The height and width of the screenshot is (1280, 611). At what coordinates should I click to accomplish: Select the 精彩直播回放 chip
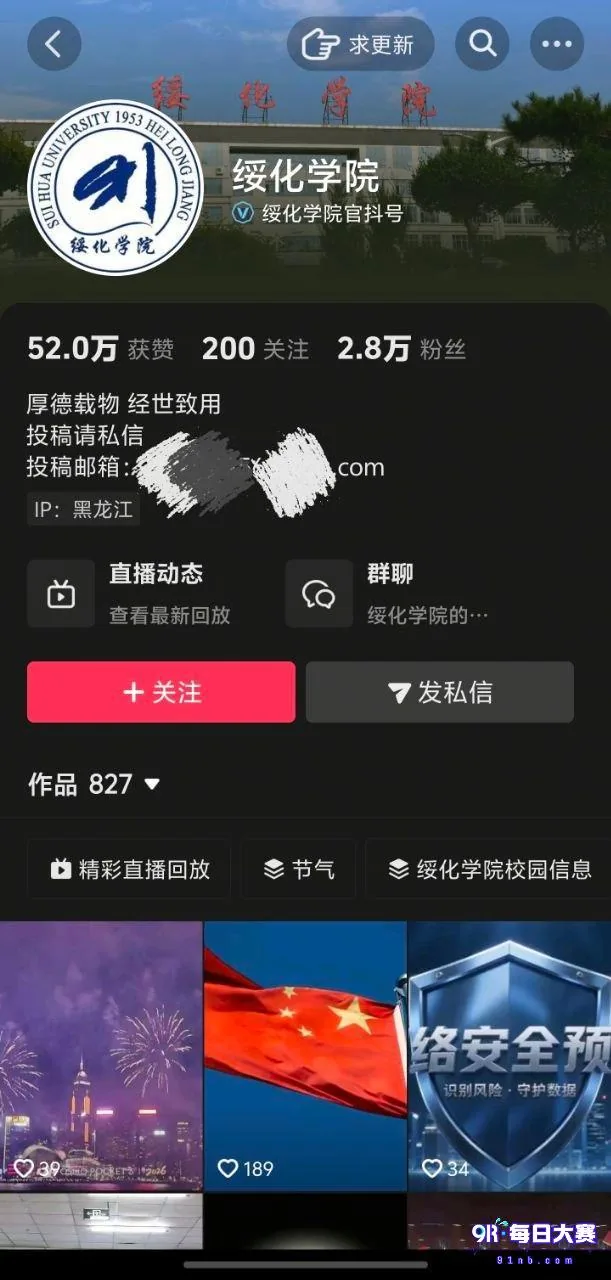point(130,869)
